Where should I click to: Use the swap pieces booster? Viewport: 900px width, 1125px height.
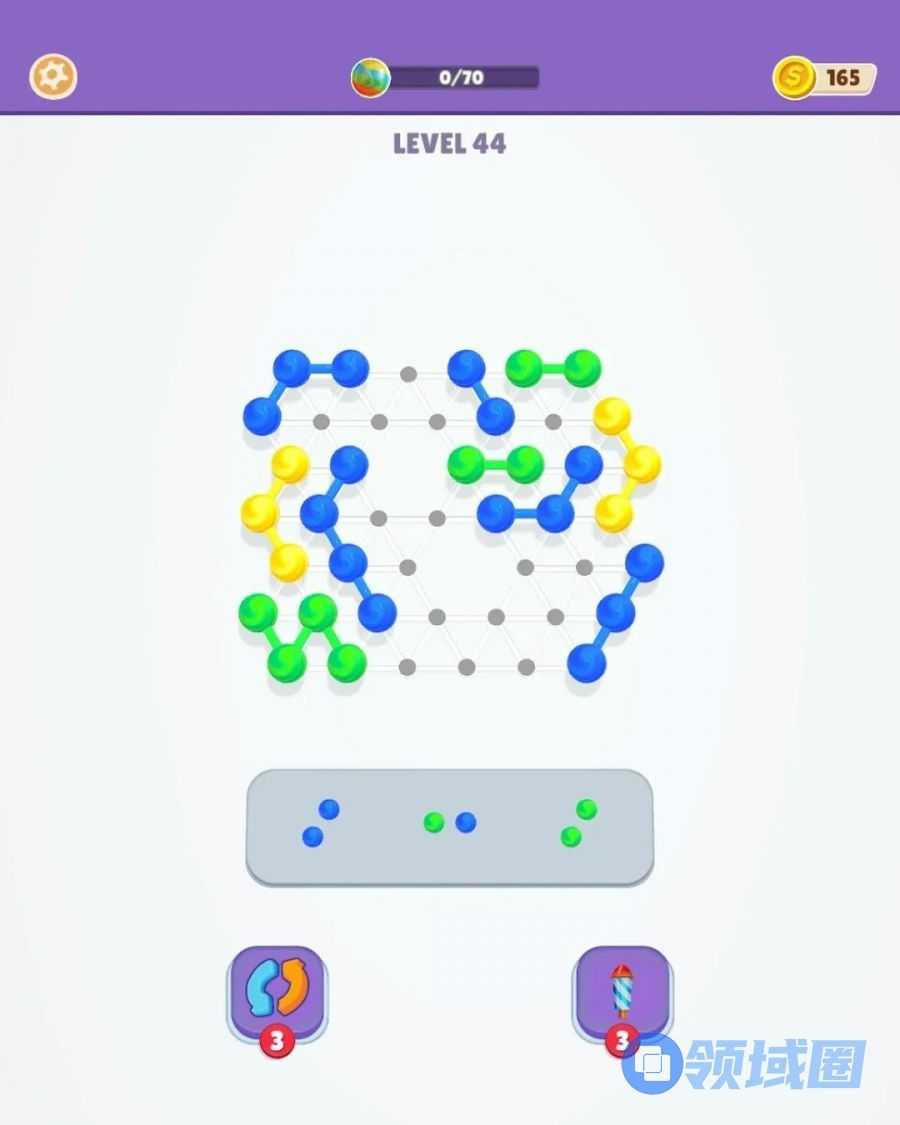(278, 993)
